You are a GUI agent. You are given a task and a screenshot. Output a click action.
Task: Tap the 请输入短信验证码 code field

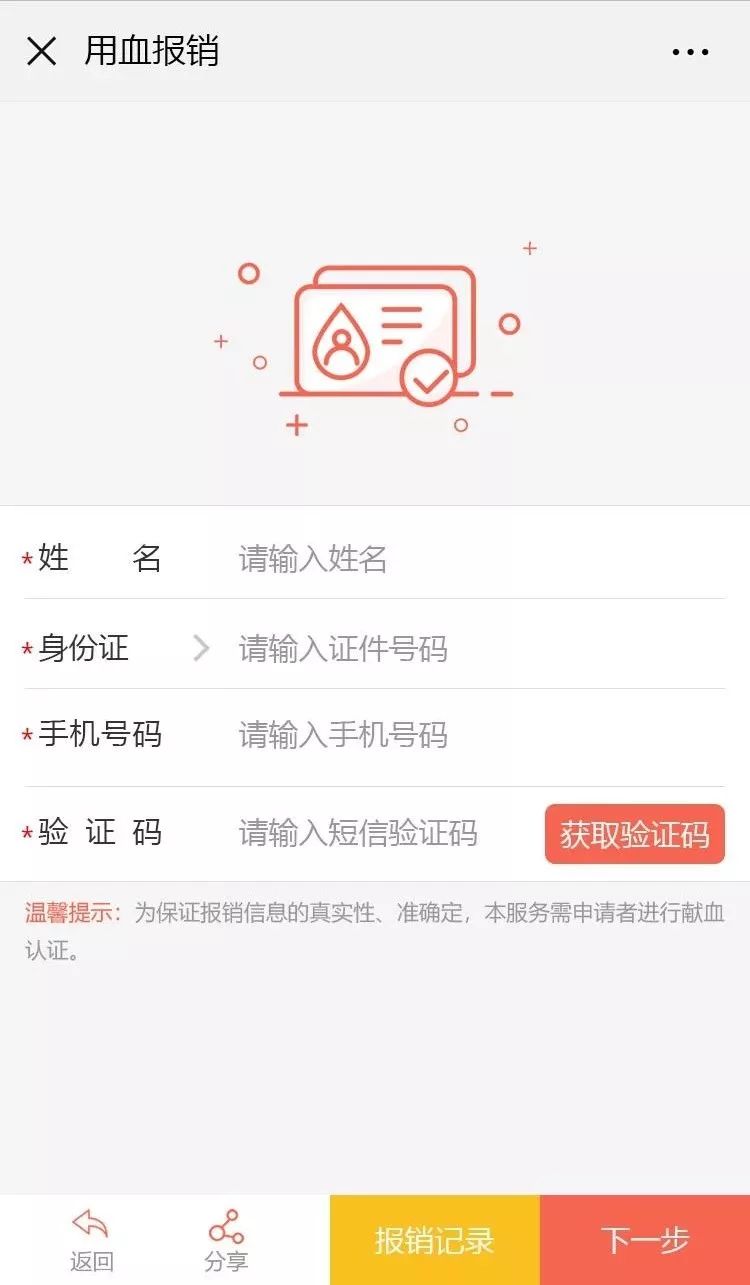[x=380, y=834]
